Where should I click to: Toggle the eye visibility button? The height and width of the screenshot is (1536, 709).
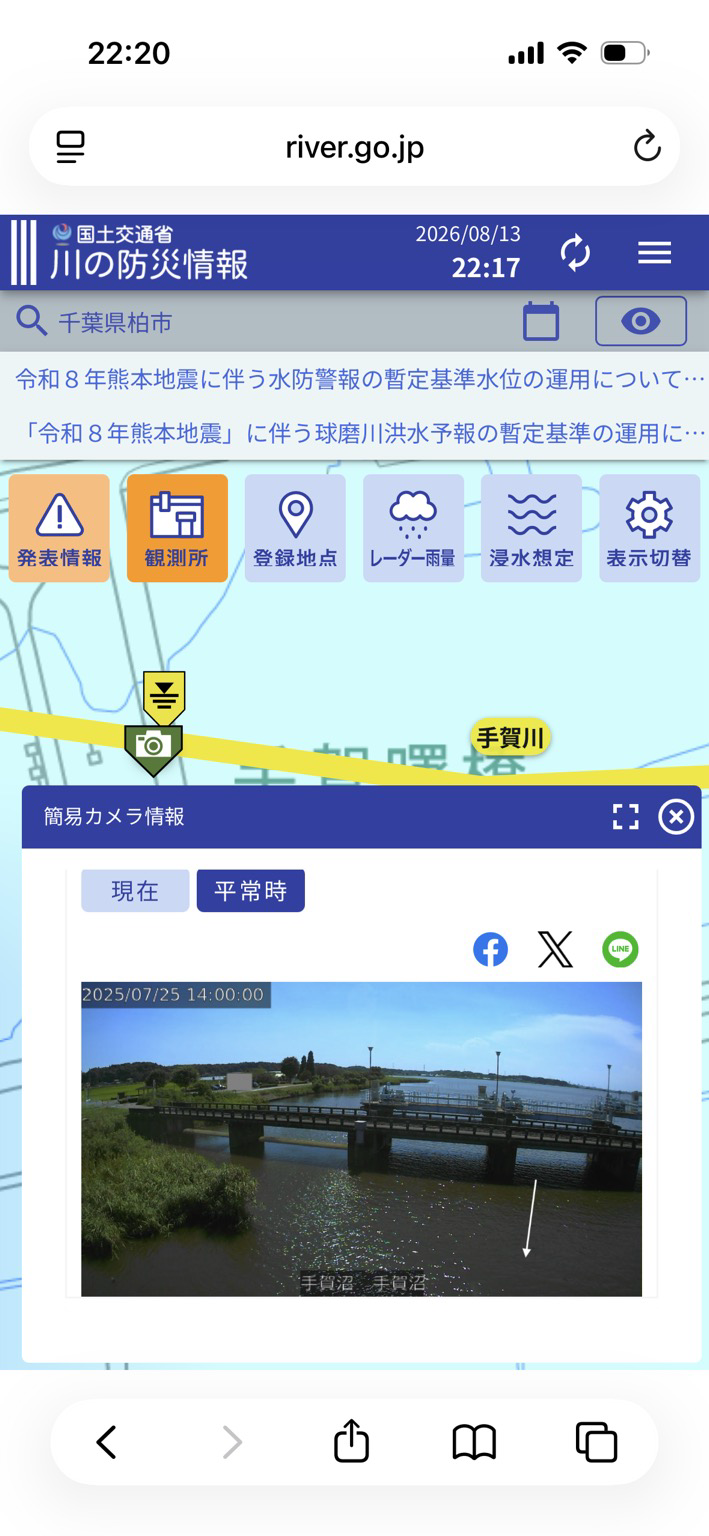tap(641, 321)
